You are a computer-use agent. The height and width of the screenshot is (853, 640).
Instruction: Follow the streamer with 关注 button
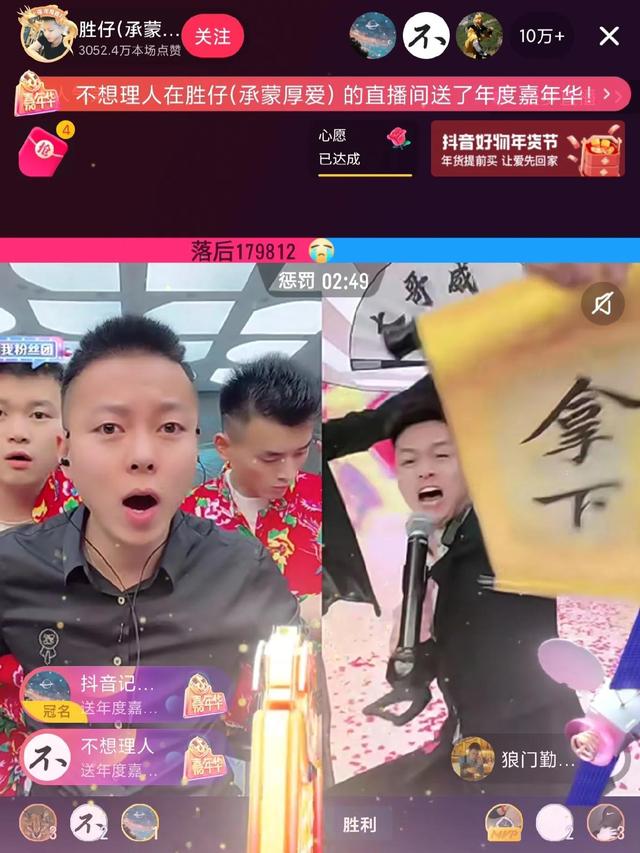tap(212, 36)
